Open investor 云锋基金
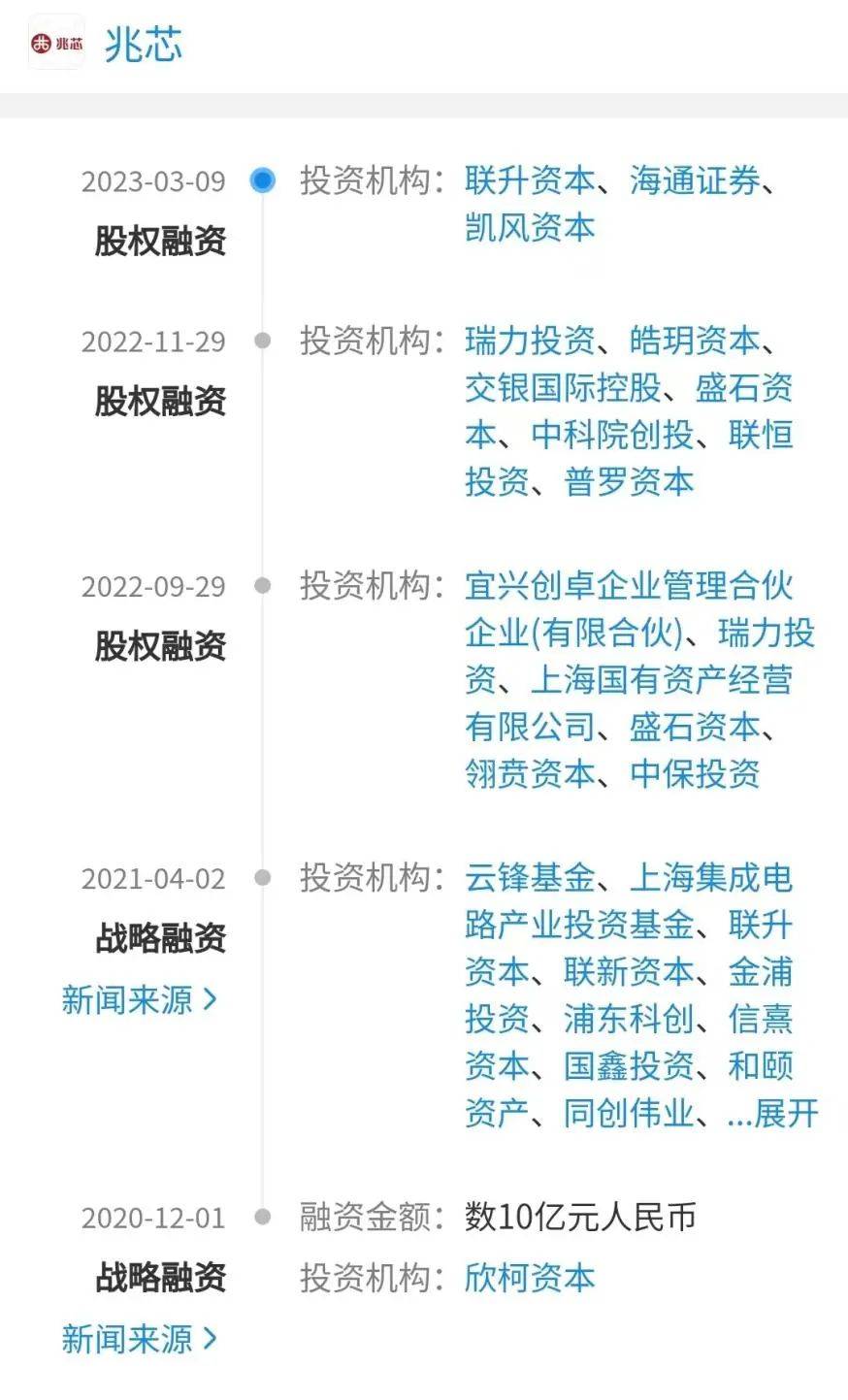The image size is (848, 1400). 529,878
